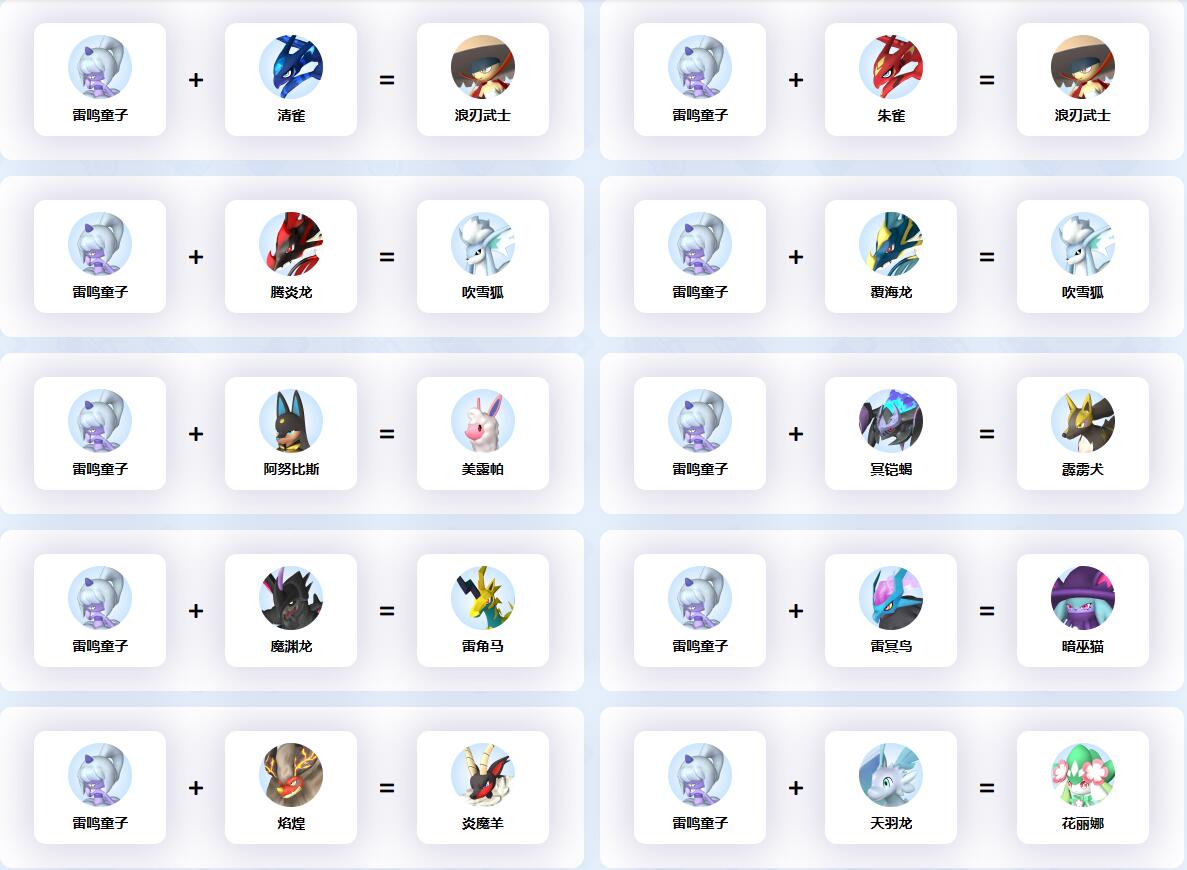
Task: Open the 阿努比斯 pal tile
Action: coord(291,434)
